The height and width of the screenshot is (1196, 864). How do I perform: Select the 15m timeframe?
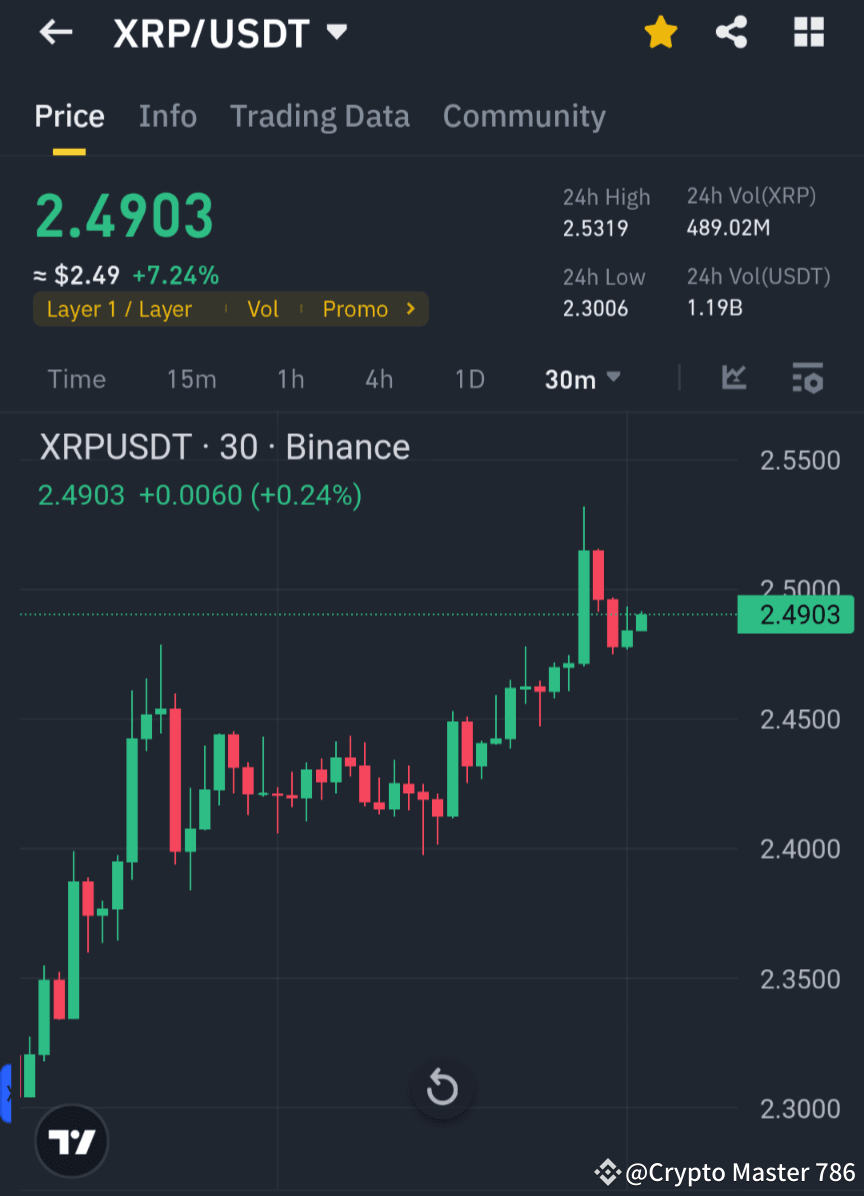coord(191,379)
